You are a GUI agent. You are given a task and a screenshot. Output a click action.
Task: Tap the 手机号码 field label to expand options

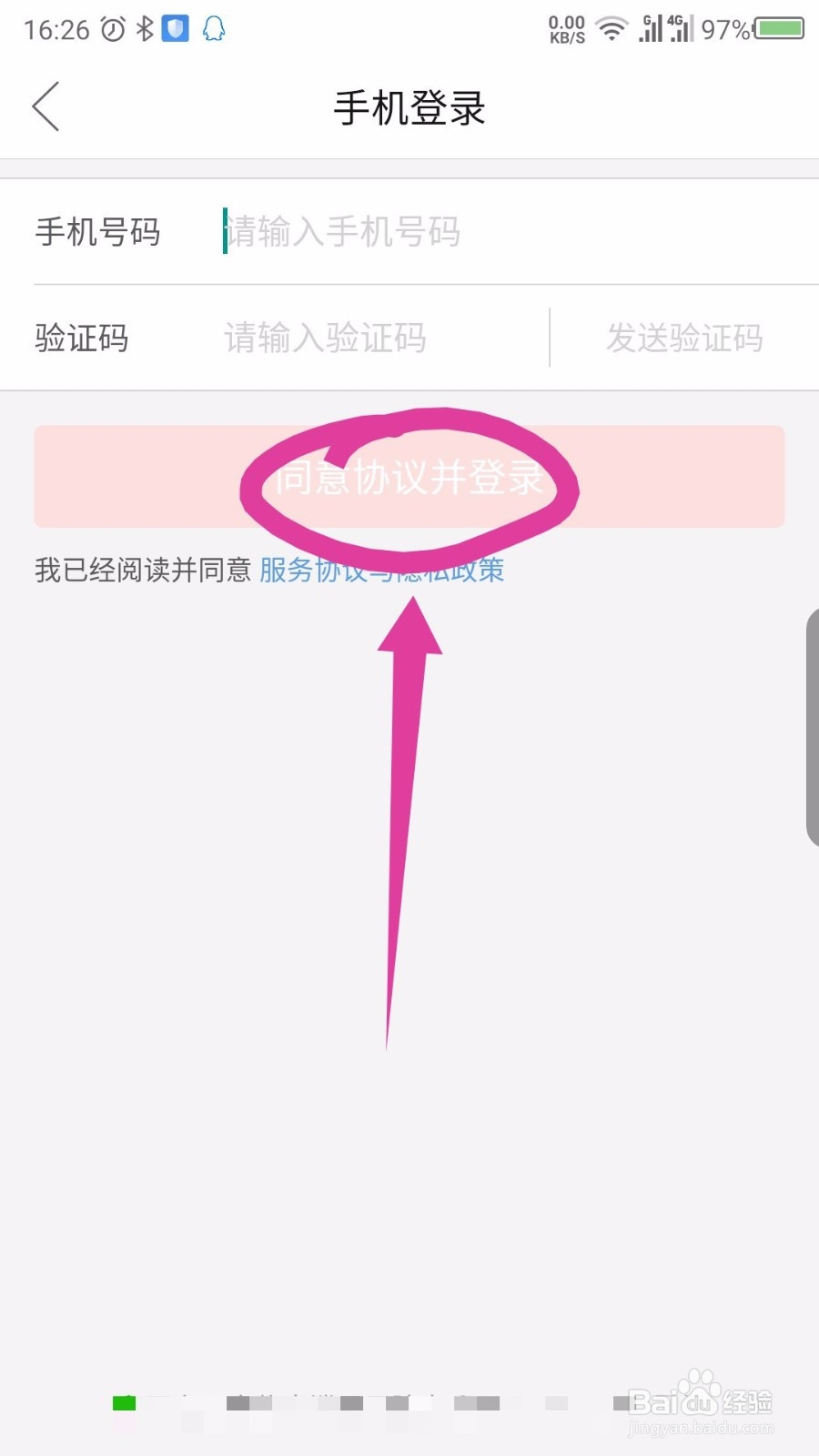pyautogui.click(x=97, y=232)
